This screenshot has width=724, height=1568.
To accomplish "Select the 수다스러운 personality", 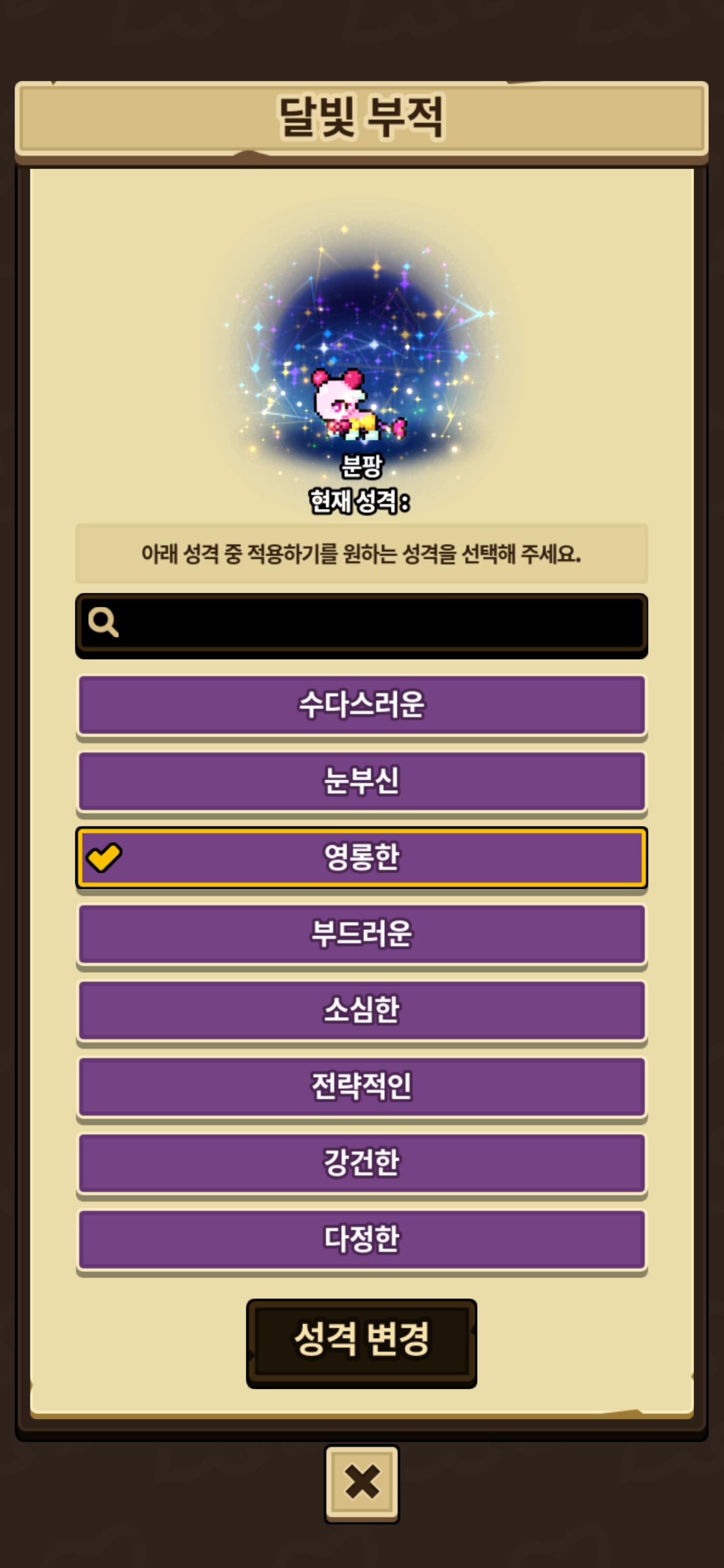I will click(x=361, y=705).
